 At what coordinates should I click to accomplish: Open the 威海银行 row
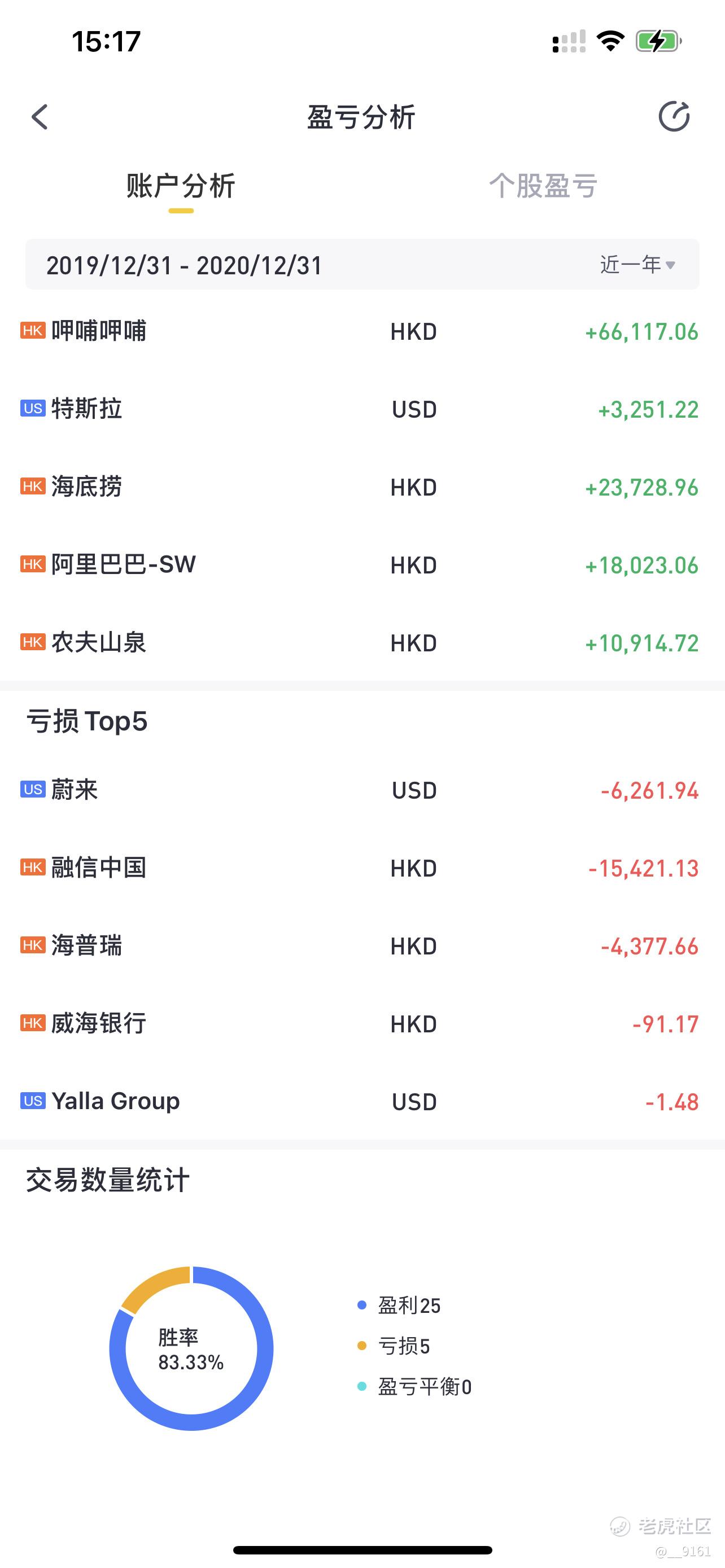point(362,1024)
